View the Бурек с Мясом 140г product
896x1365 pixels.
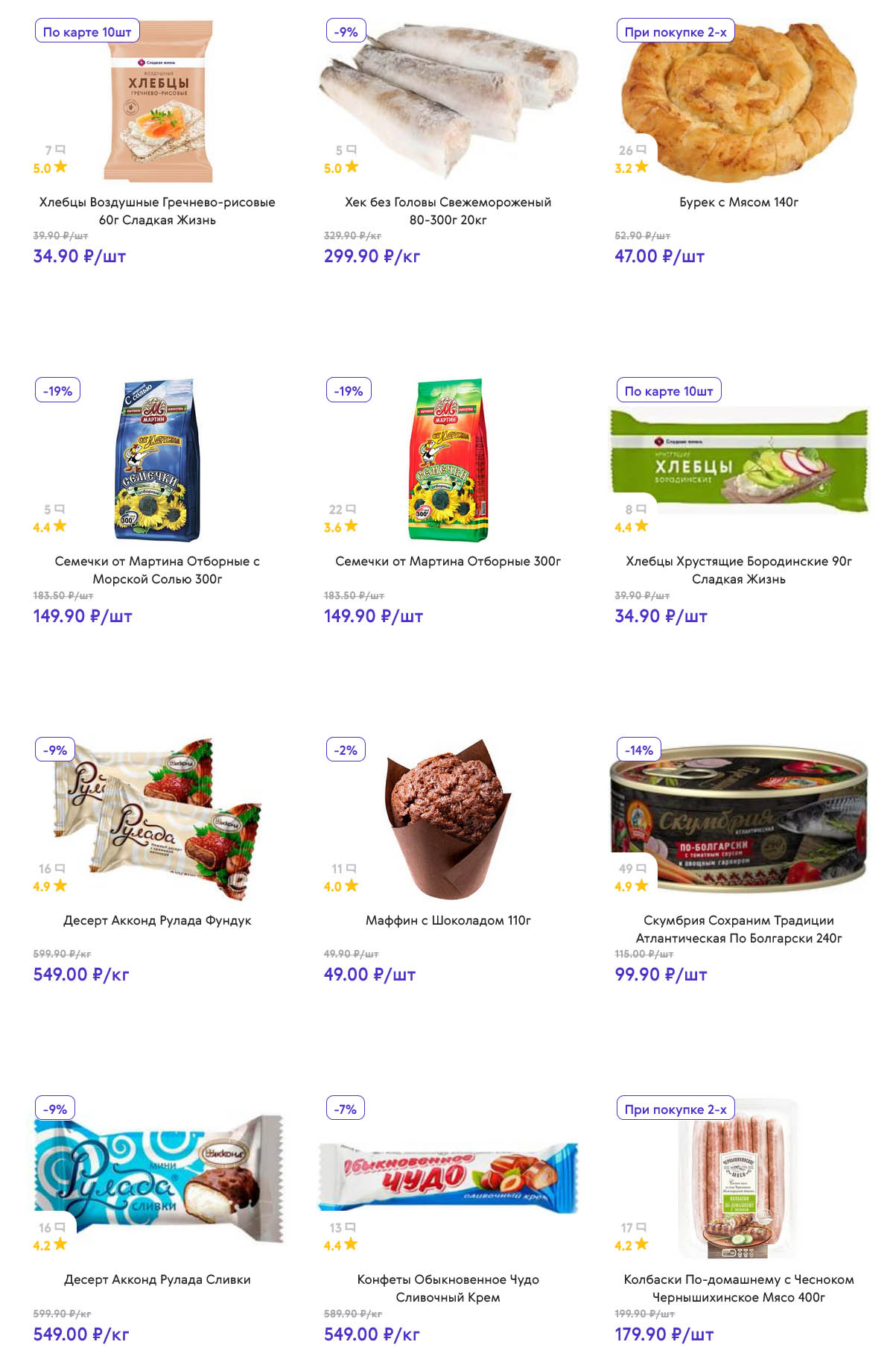click(738, 202)
